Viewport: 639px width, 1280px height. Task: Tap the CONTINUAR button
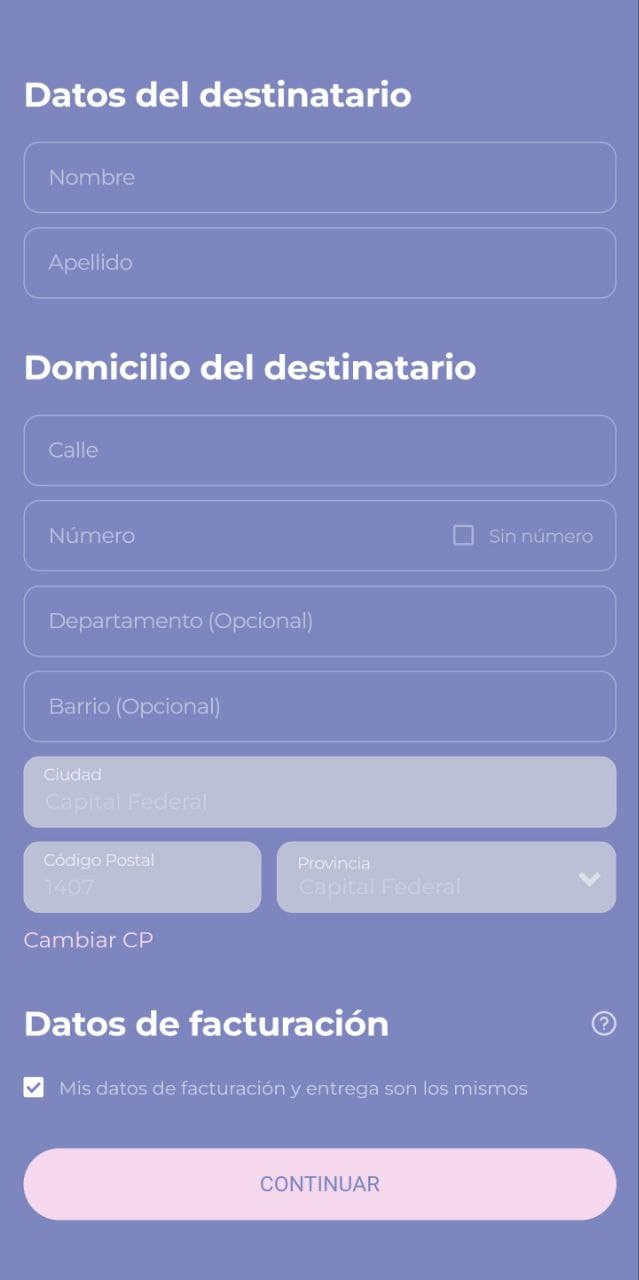(320, 1184)
